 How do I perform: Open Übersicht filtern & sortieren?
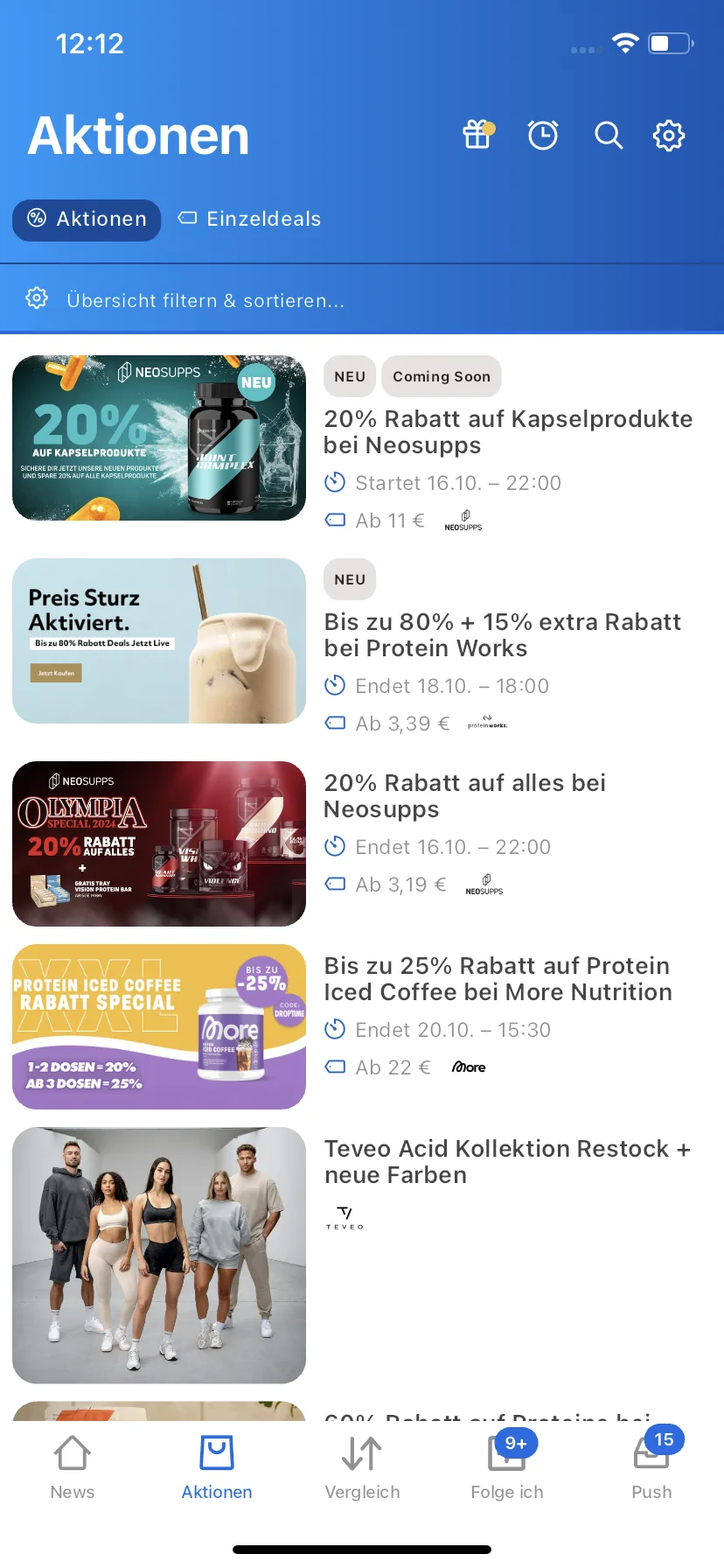(205, 300)
